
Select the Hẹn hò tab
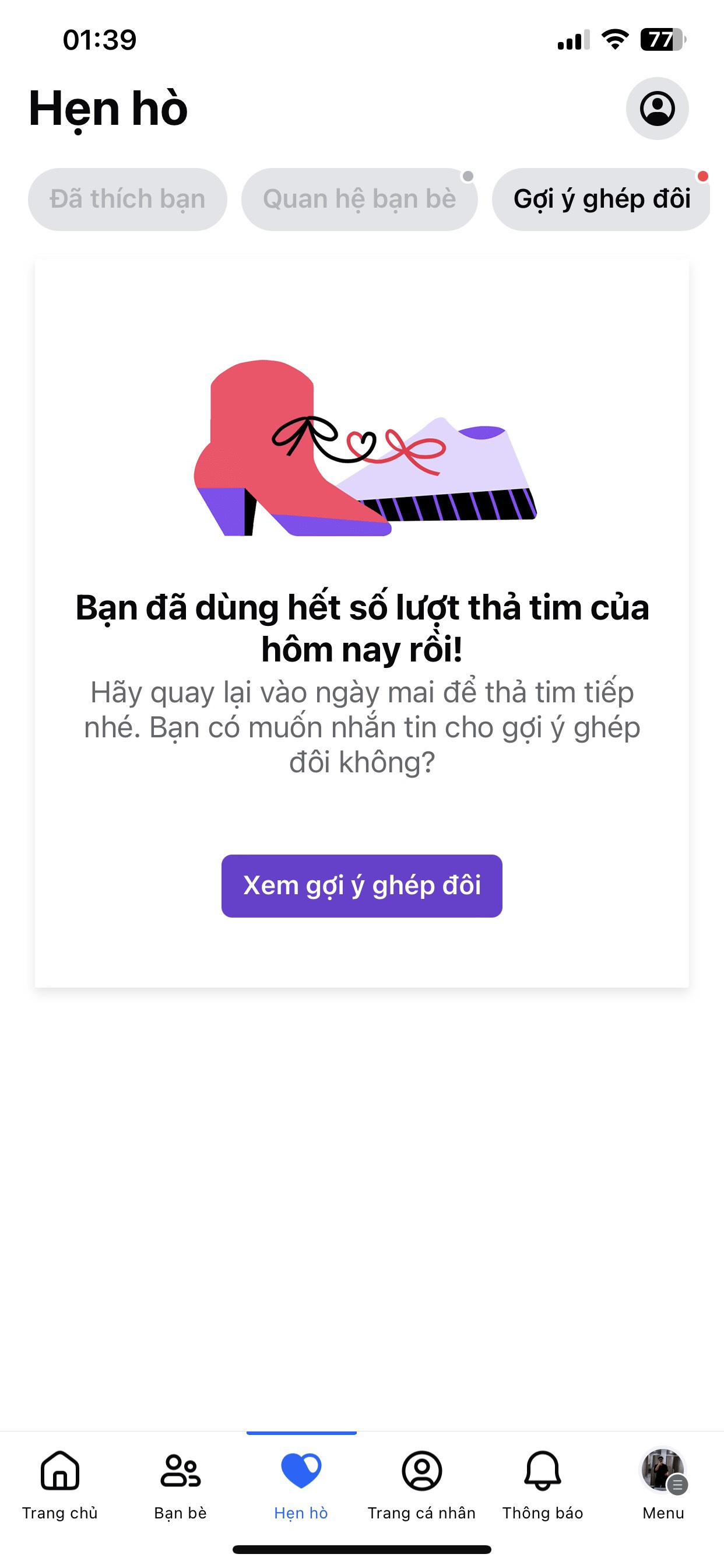(x=301, y=1484)
